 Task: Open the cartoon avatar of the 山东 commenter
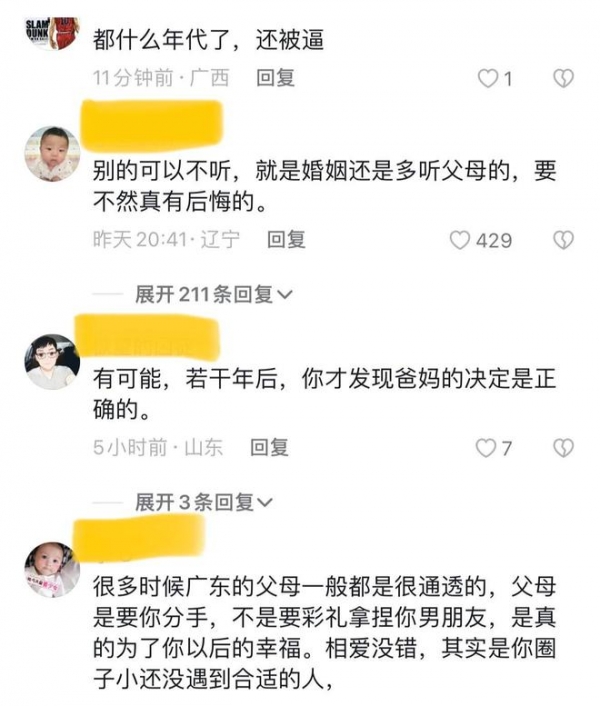(52, 361)
